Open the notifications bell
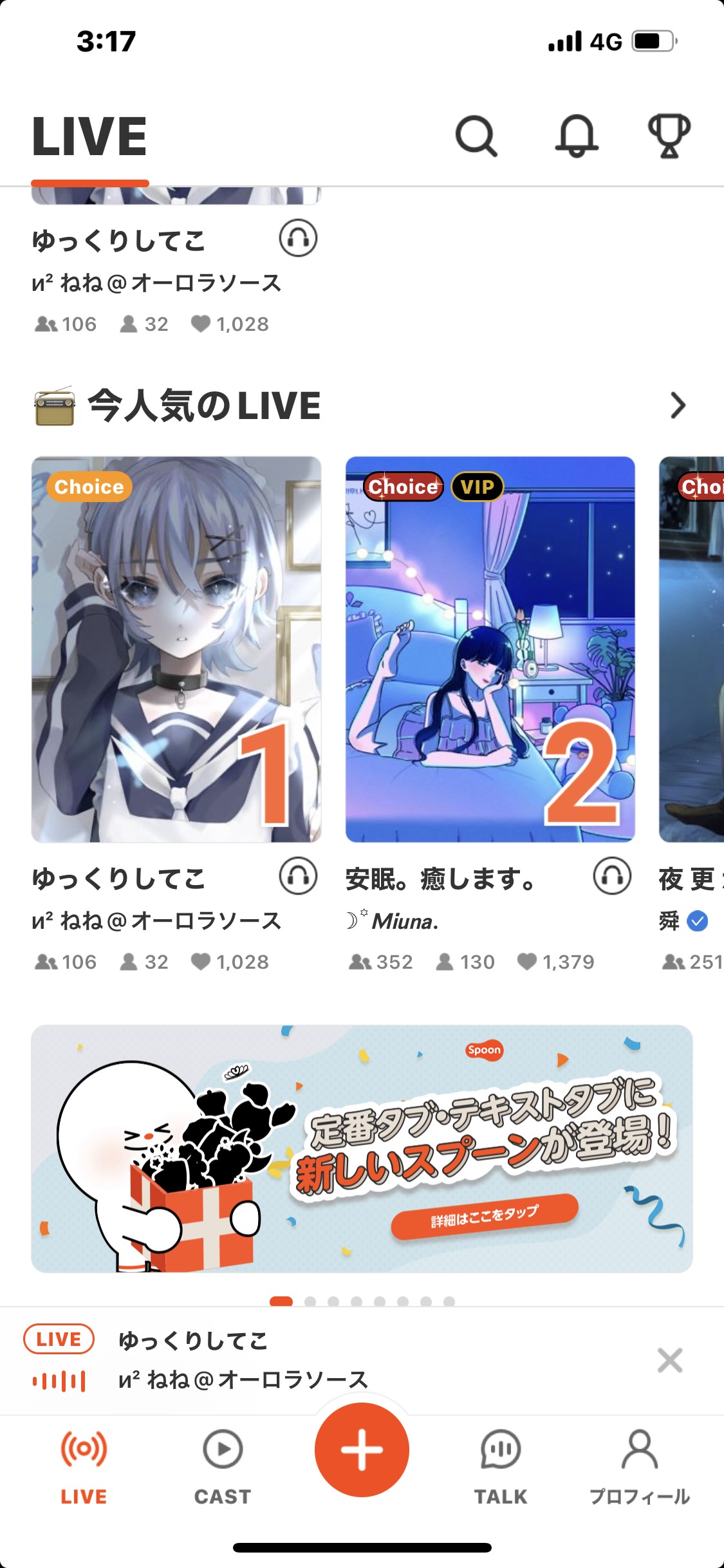724x1568 pixels. [x=577, y=136]
